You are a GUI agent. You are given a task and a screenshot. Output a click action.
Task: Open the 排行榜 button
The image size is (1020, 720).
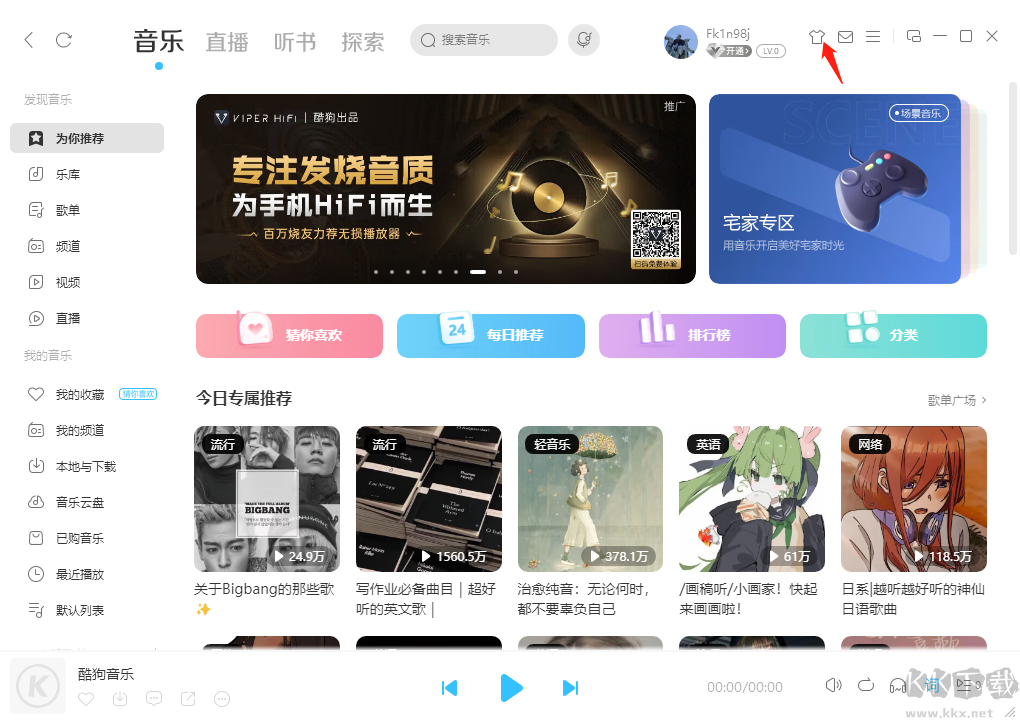[x=692, y=335]
